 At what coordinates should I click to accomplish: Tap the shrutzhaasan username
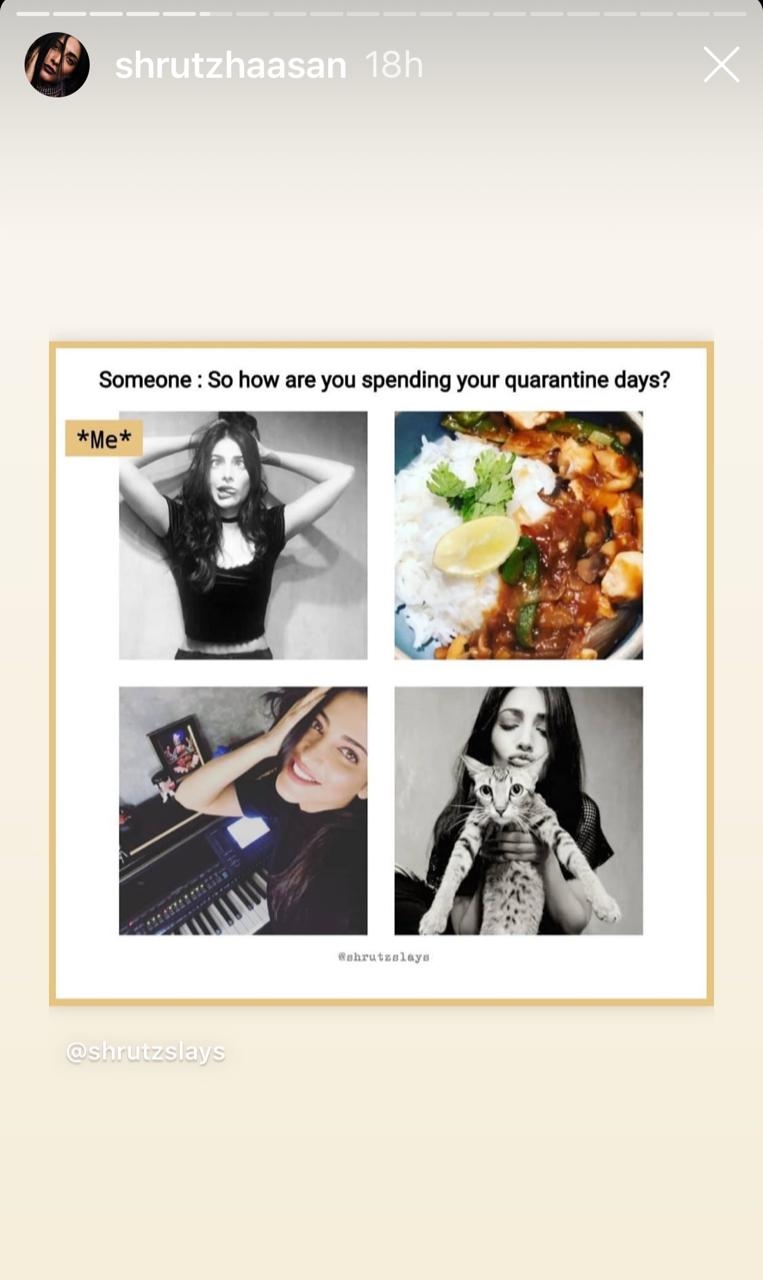[230, 66]
